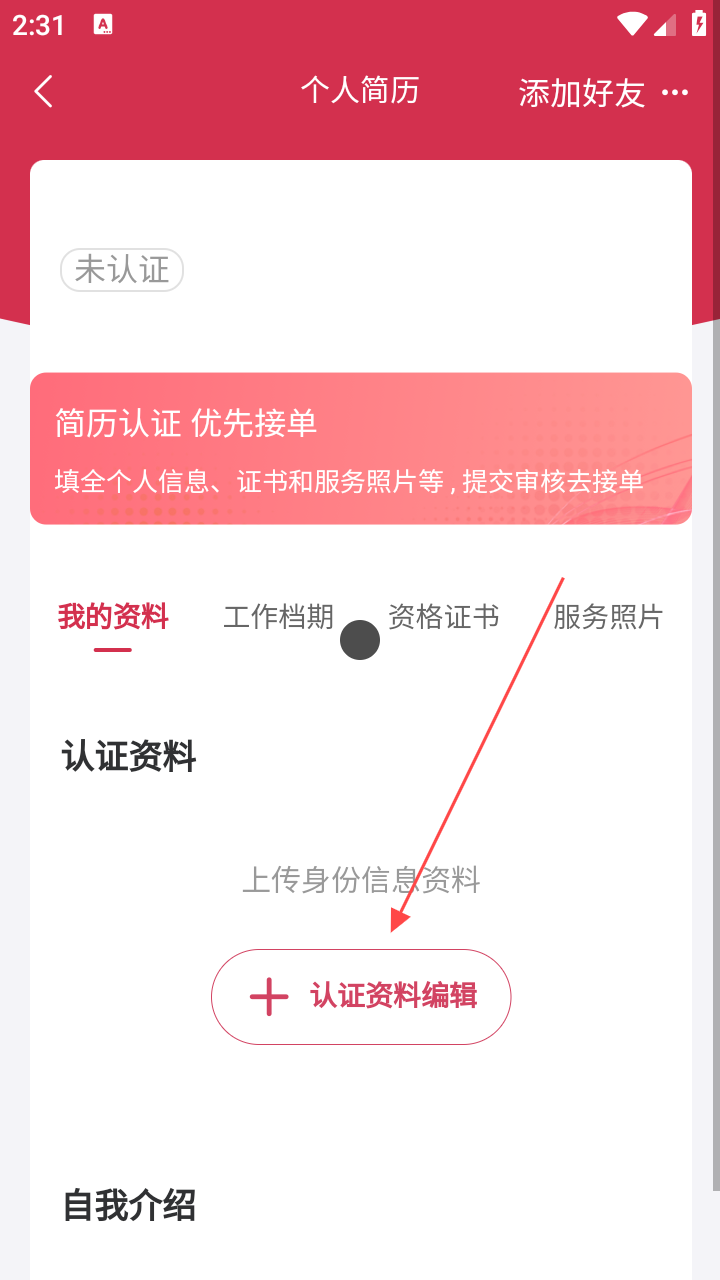Screen dimensions: 720x1280
Task: Switch to the 资格证书 tab
Action: (443, 617)
